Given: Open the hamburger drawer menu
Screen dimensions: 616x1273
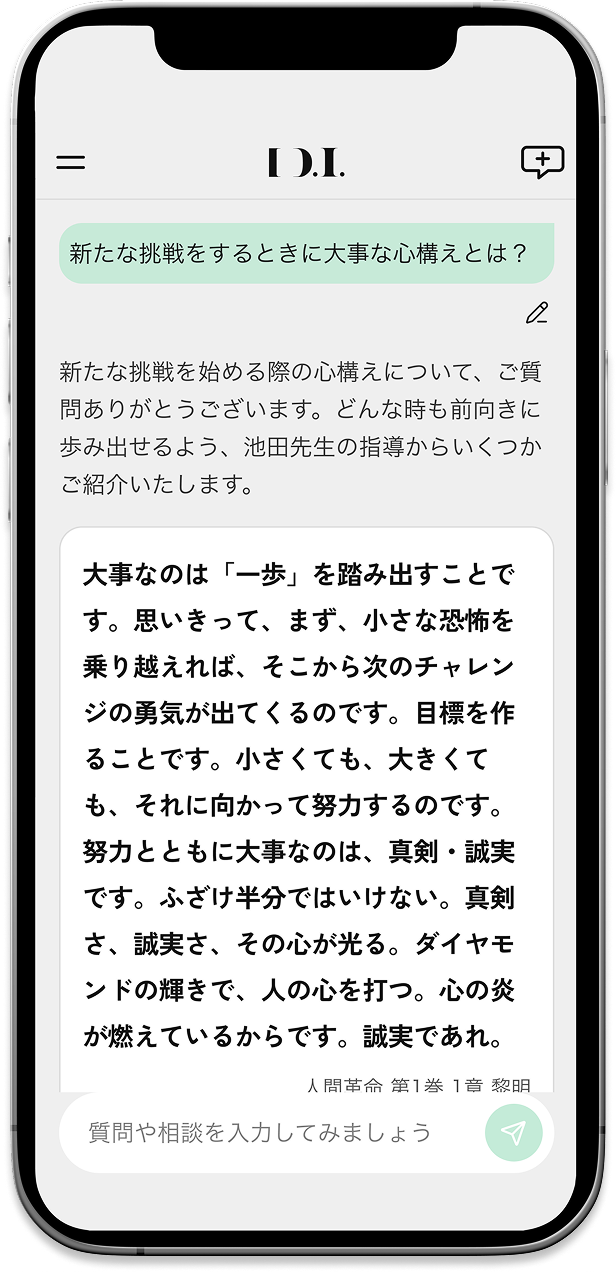Looking at the screenshot, I should tap(71, 162).
